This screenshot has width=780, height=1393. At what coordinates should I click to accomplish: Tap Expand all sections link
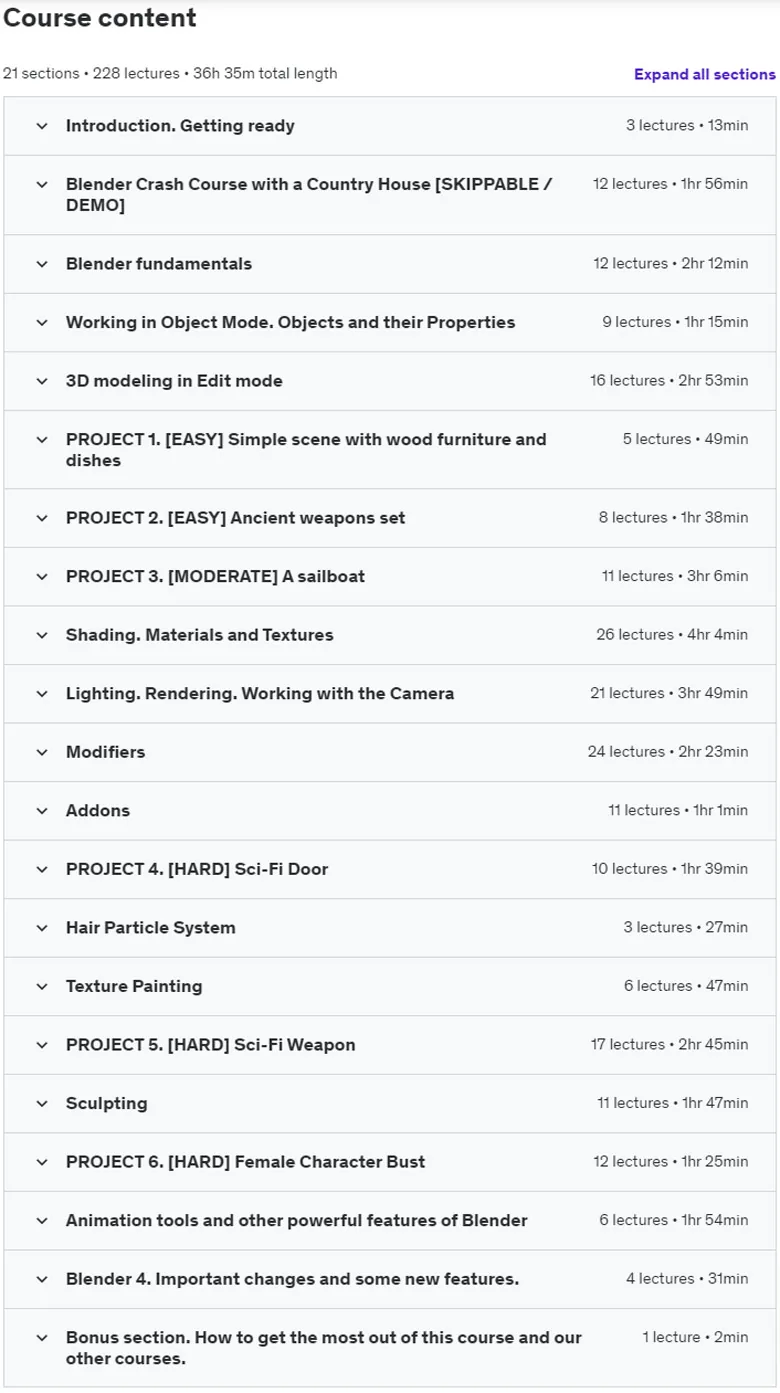point(704,74)
